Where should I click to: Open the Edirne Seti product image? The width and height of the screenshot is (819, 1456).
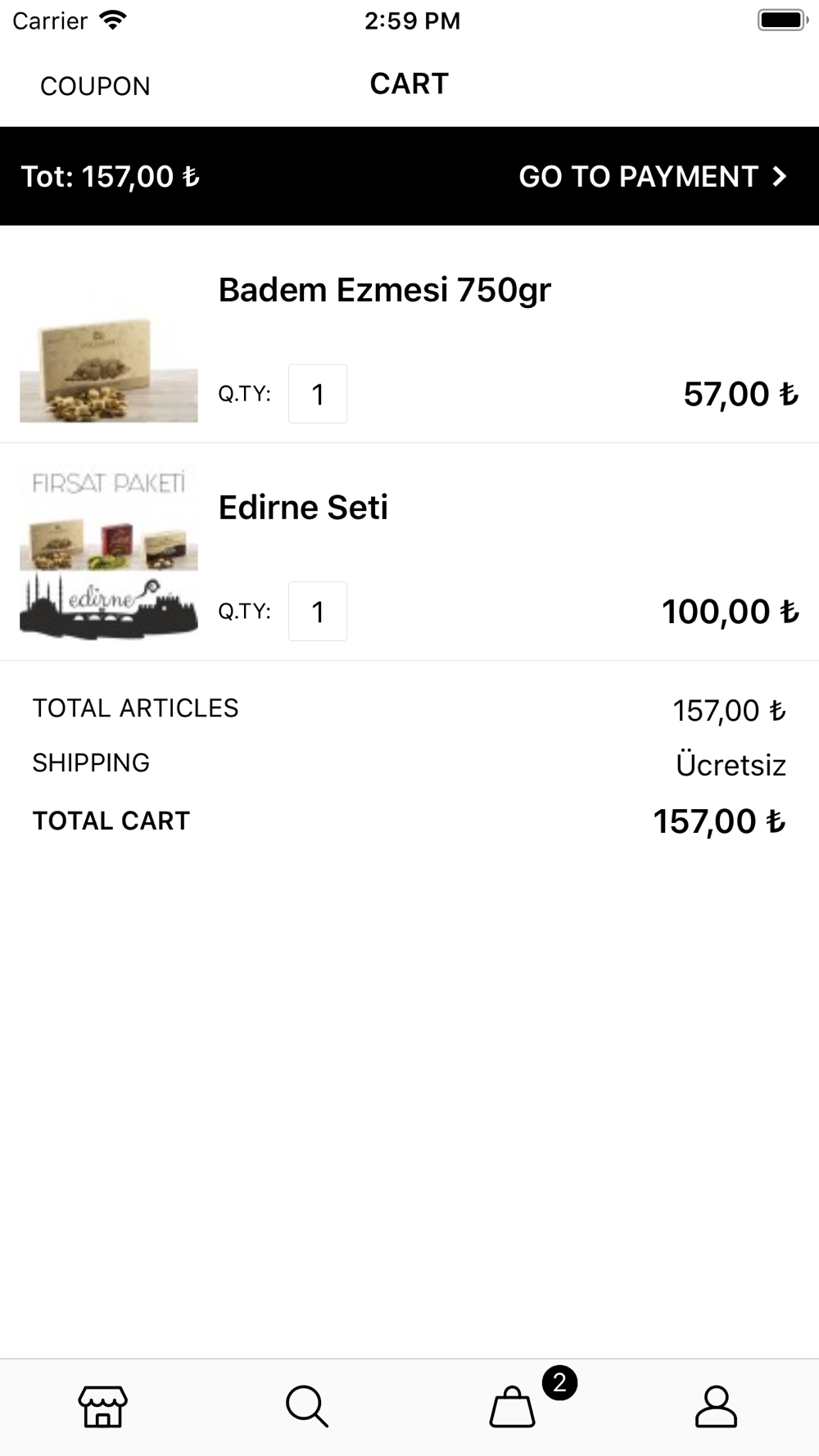tap(109, 552)
